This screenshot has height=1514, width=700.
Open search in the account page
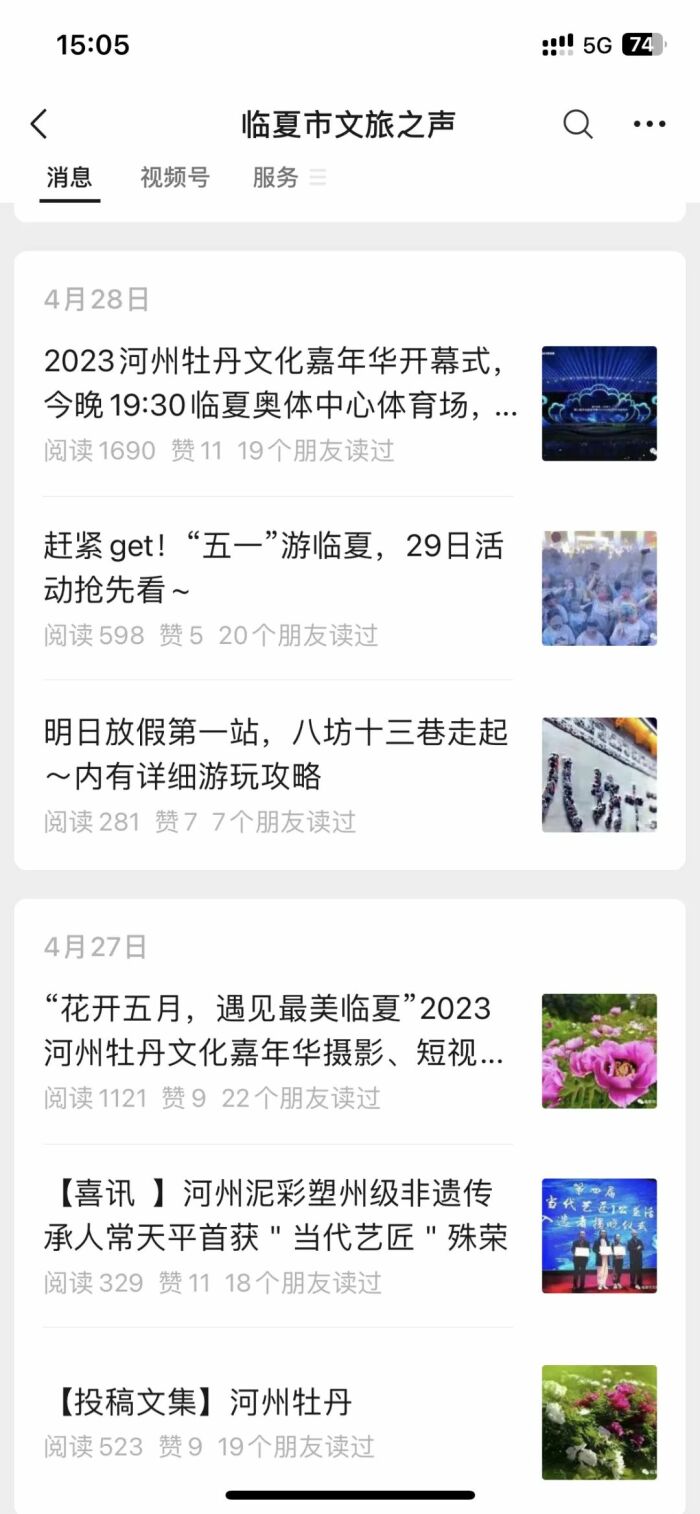coord(577,124)
